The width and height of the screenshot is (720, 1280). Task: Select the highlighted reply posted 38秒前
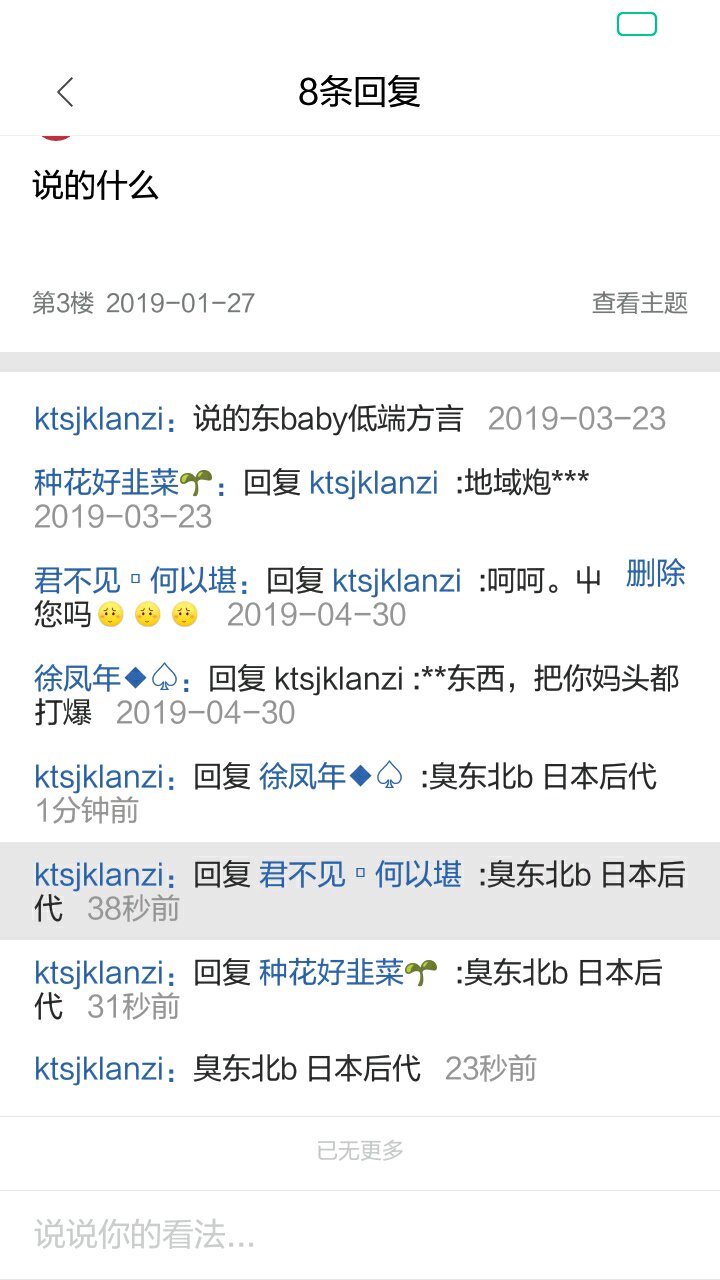tap(360, 891)
